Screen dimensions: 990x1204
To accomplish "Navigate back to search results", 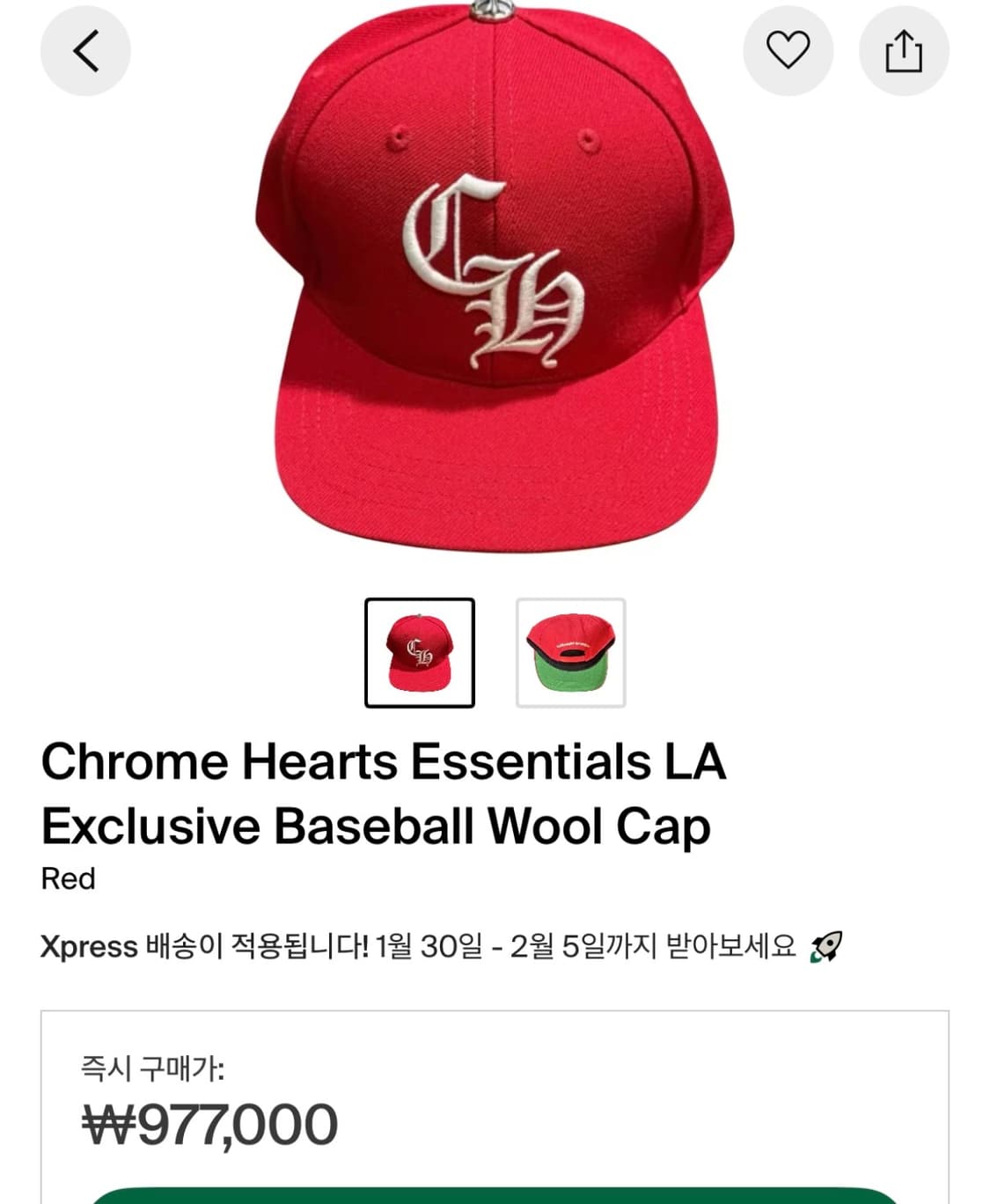I will tap(84, 50).
